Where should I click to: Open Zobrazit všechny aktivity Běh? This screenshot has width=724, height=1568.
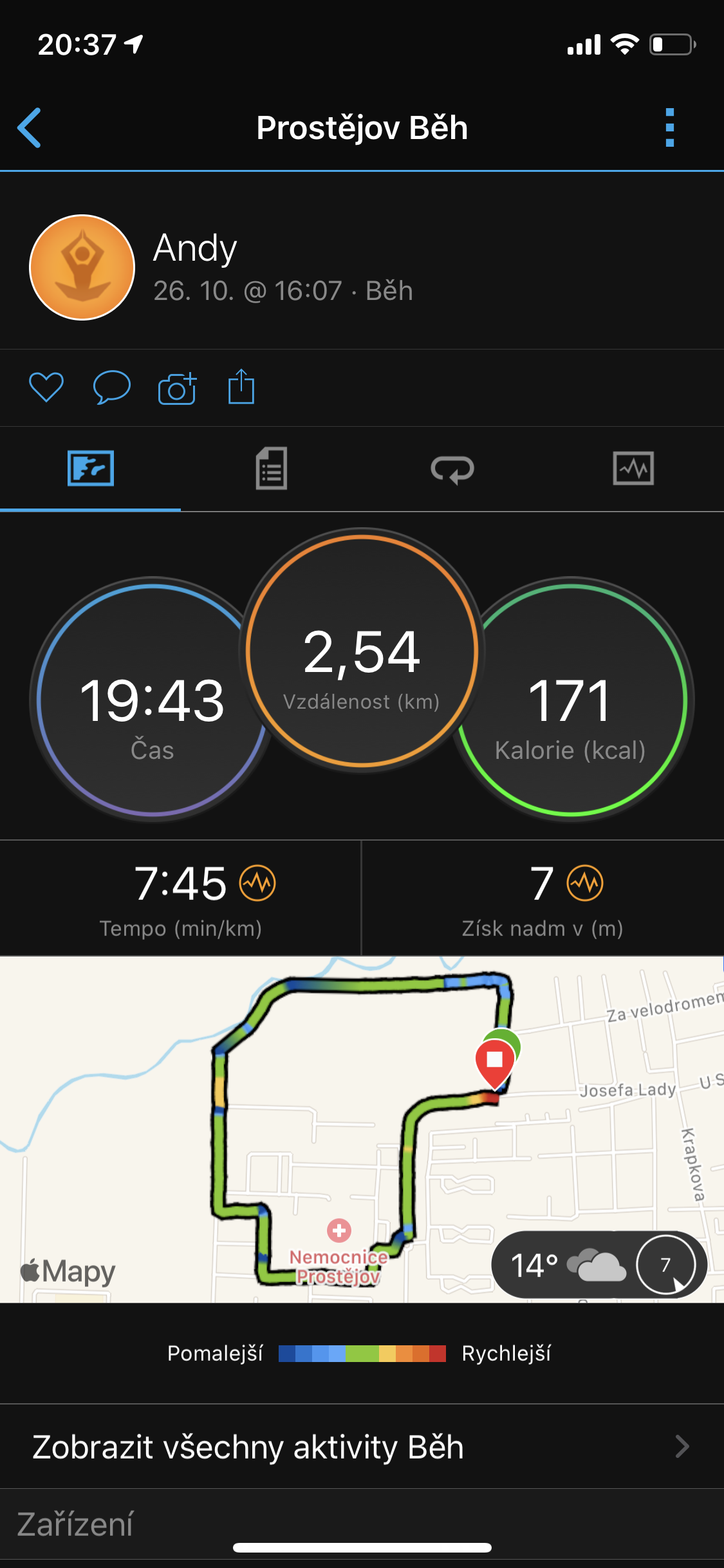[x=362, y=1446]
